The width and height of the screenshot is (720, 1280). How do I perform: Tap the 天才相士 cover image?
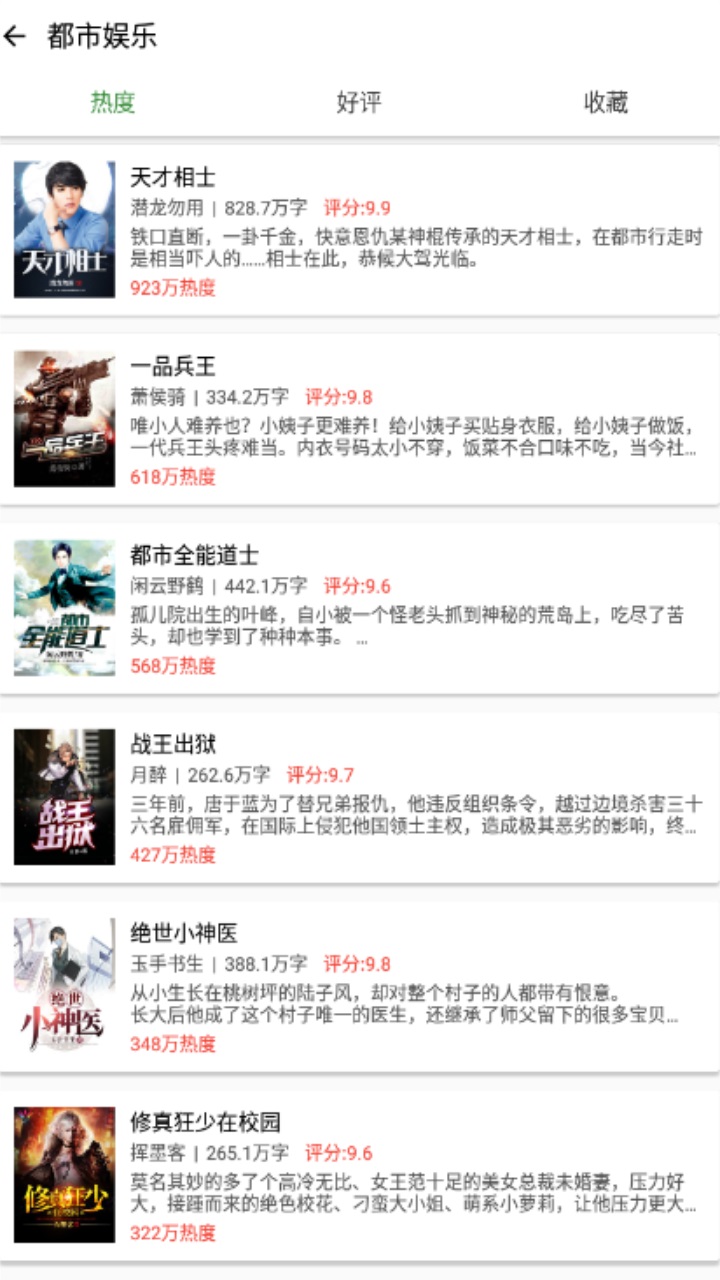coord(65,228)
